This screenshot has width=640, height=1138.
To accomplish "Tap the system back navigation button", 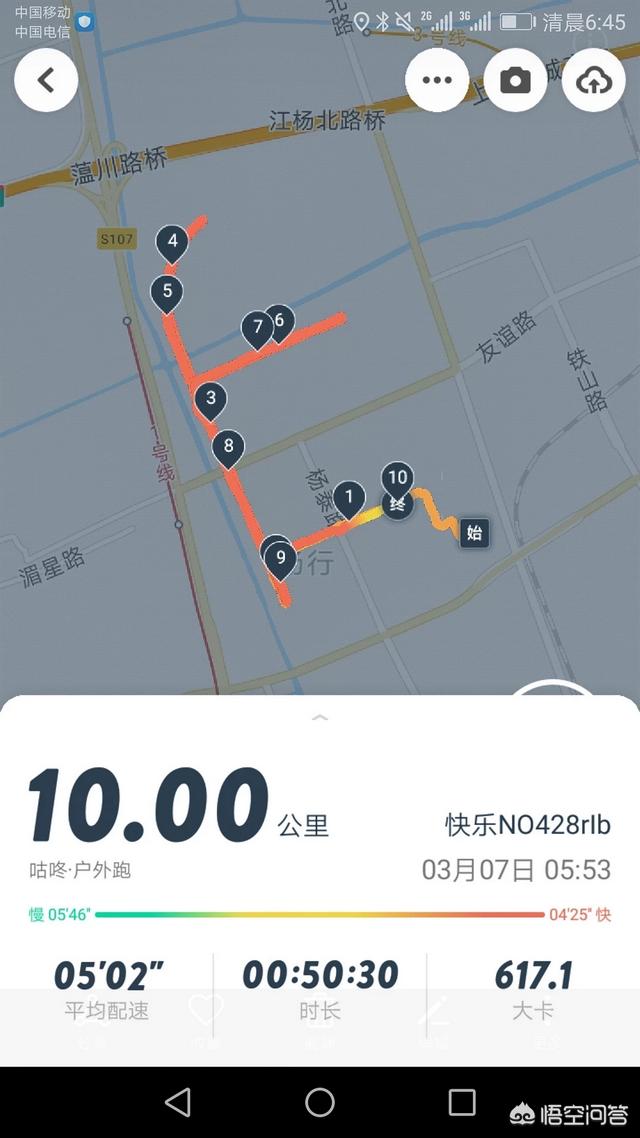I will pos(178,1102).
